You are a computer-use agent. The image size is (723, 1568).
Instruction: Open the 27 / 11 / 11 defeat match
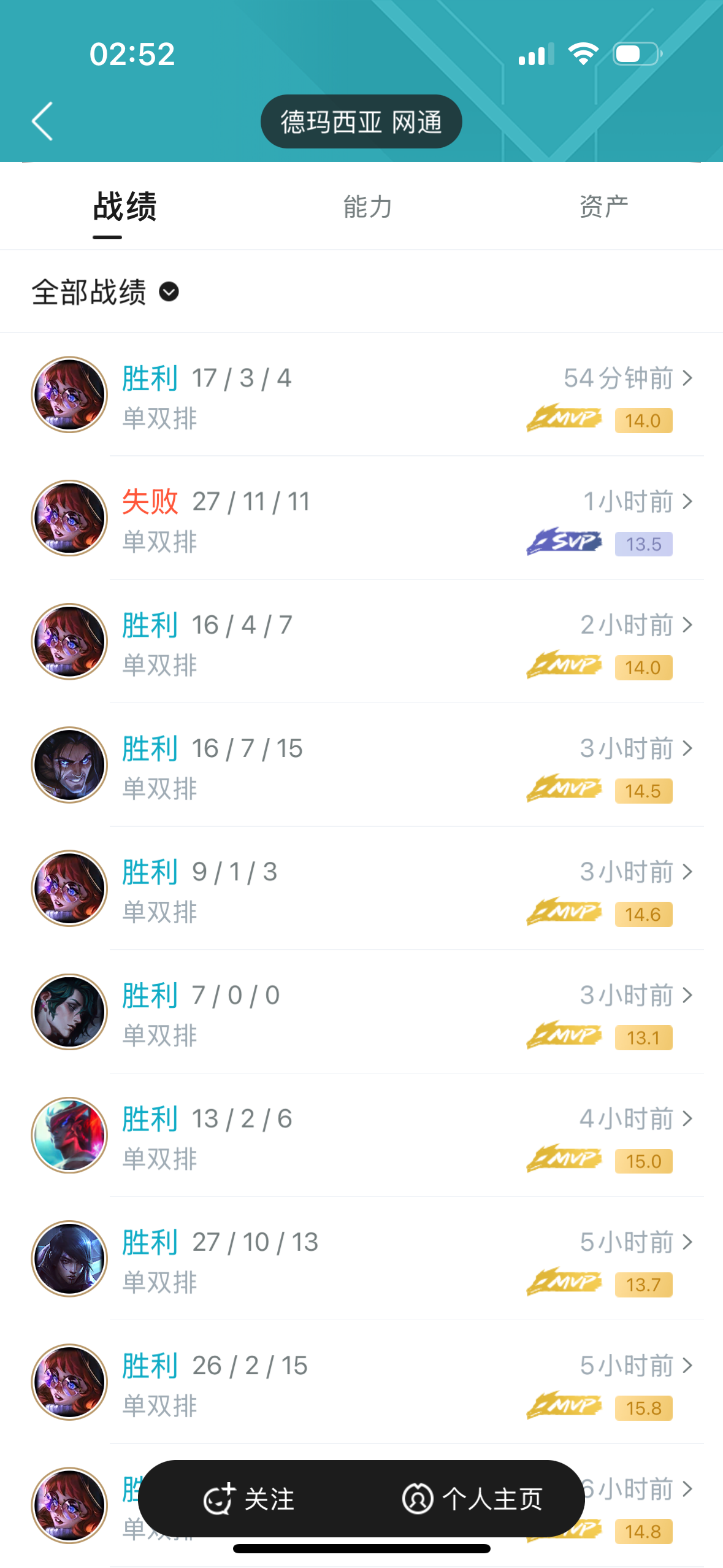click(x=361, y=518)
